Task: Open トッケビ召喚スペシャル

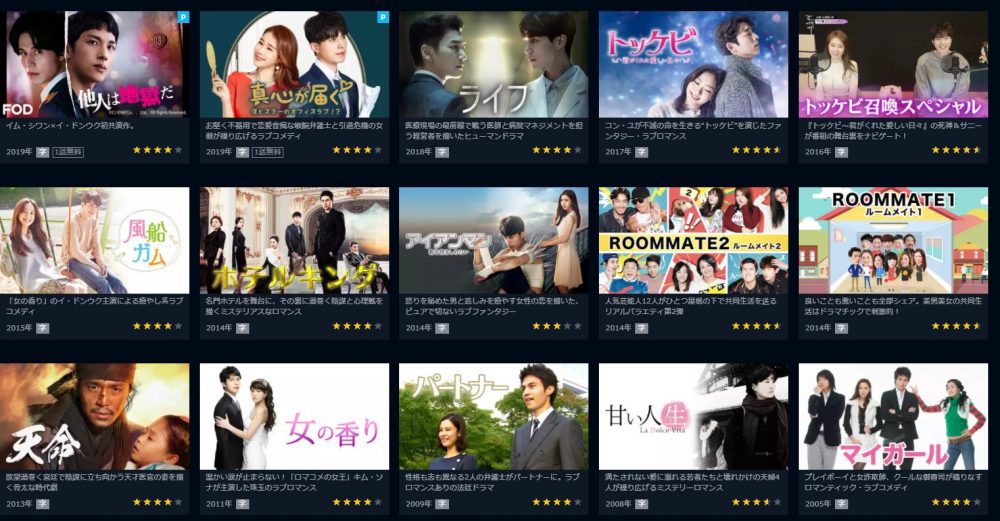Action: tap(893, 65)
